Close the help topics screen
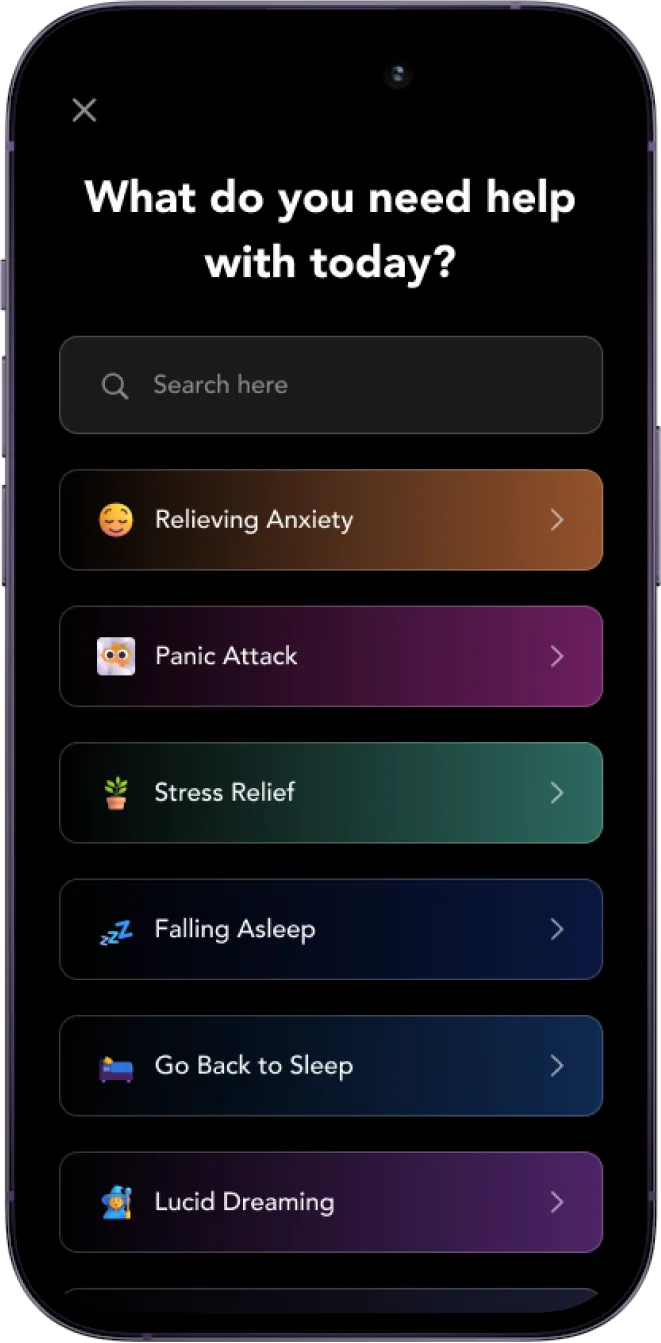The width and height of the screenshot is (661, 1343). point(85,110)
